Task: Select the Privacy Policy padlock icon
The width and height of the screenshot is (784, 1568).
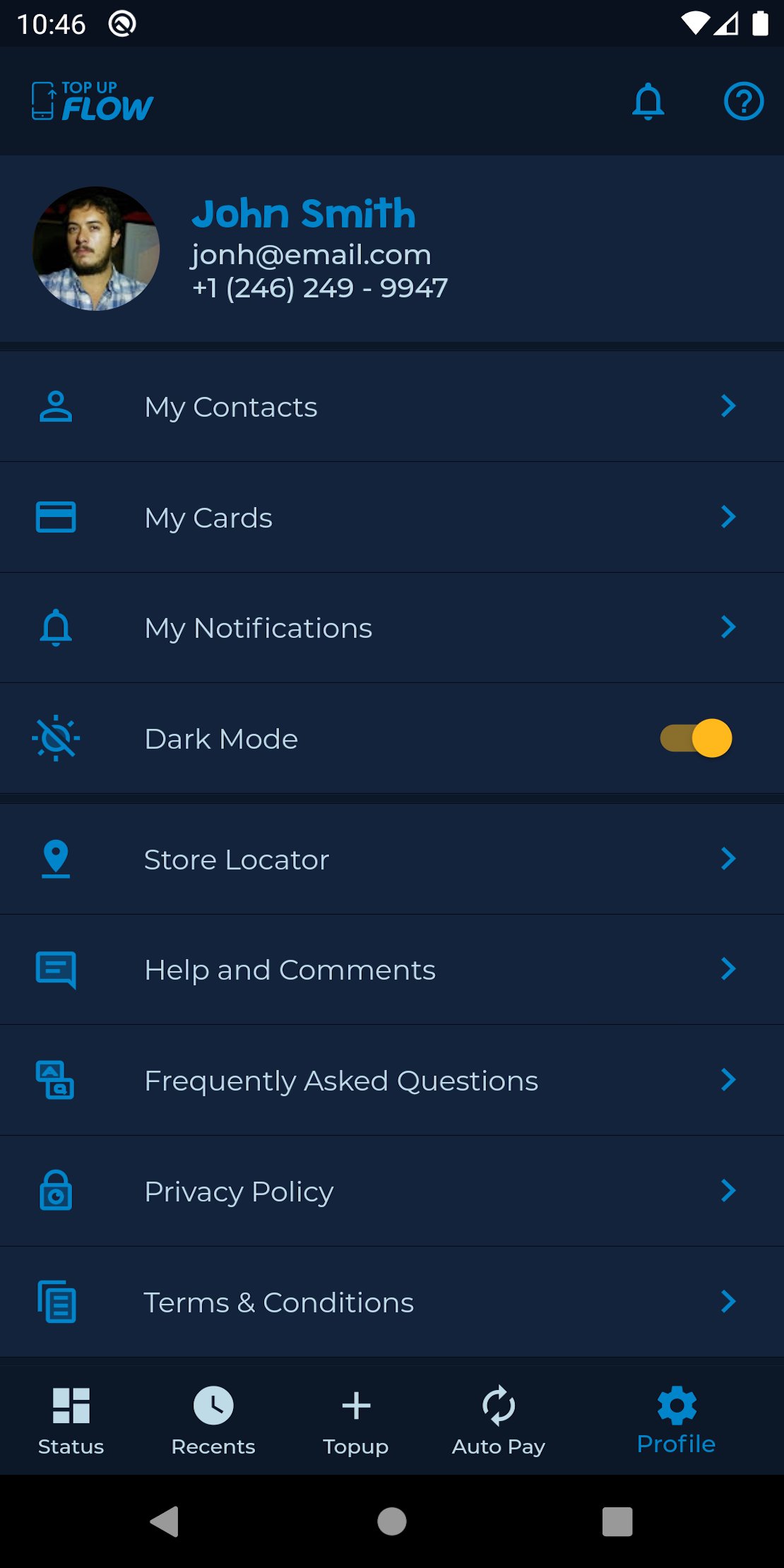Action: coord(54,1191)
